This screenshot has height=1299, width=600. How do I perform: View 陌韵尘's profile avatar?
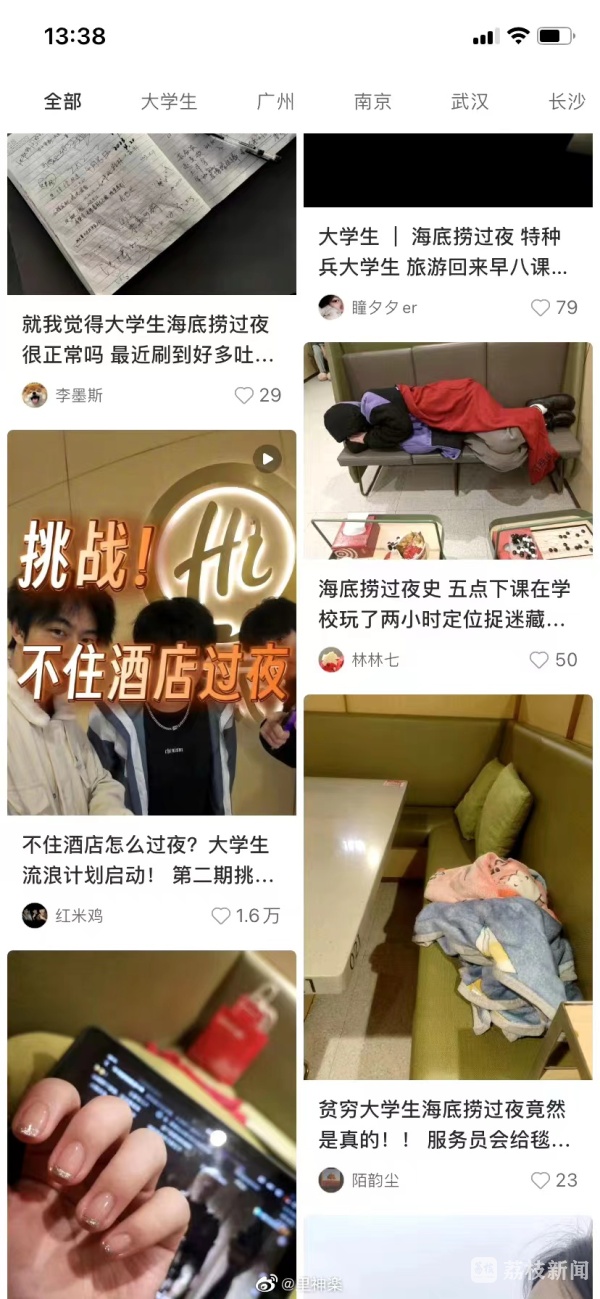331,1180
